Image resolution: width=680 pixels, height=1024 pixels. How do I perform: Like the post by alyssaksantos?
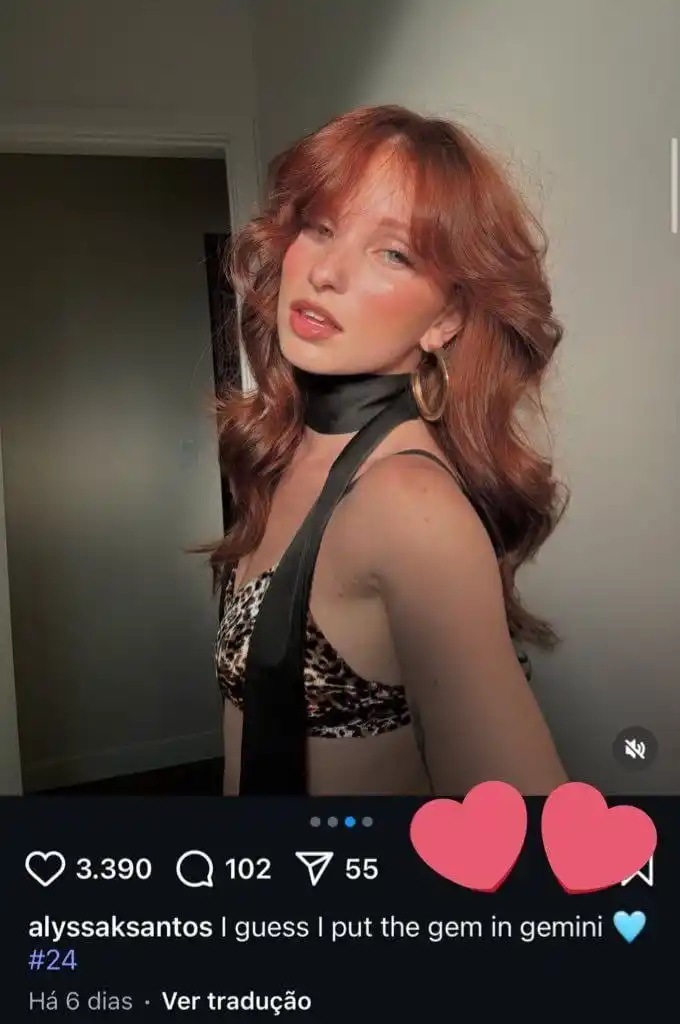point(44,869)
